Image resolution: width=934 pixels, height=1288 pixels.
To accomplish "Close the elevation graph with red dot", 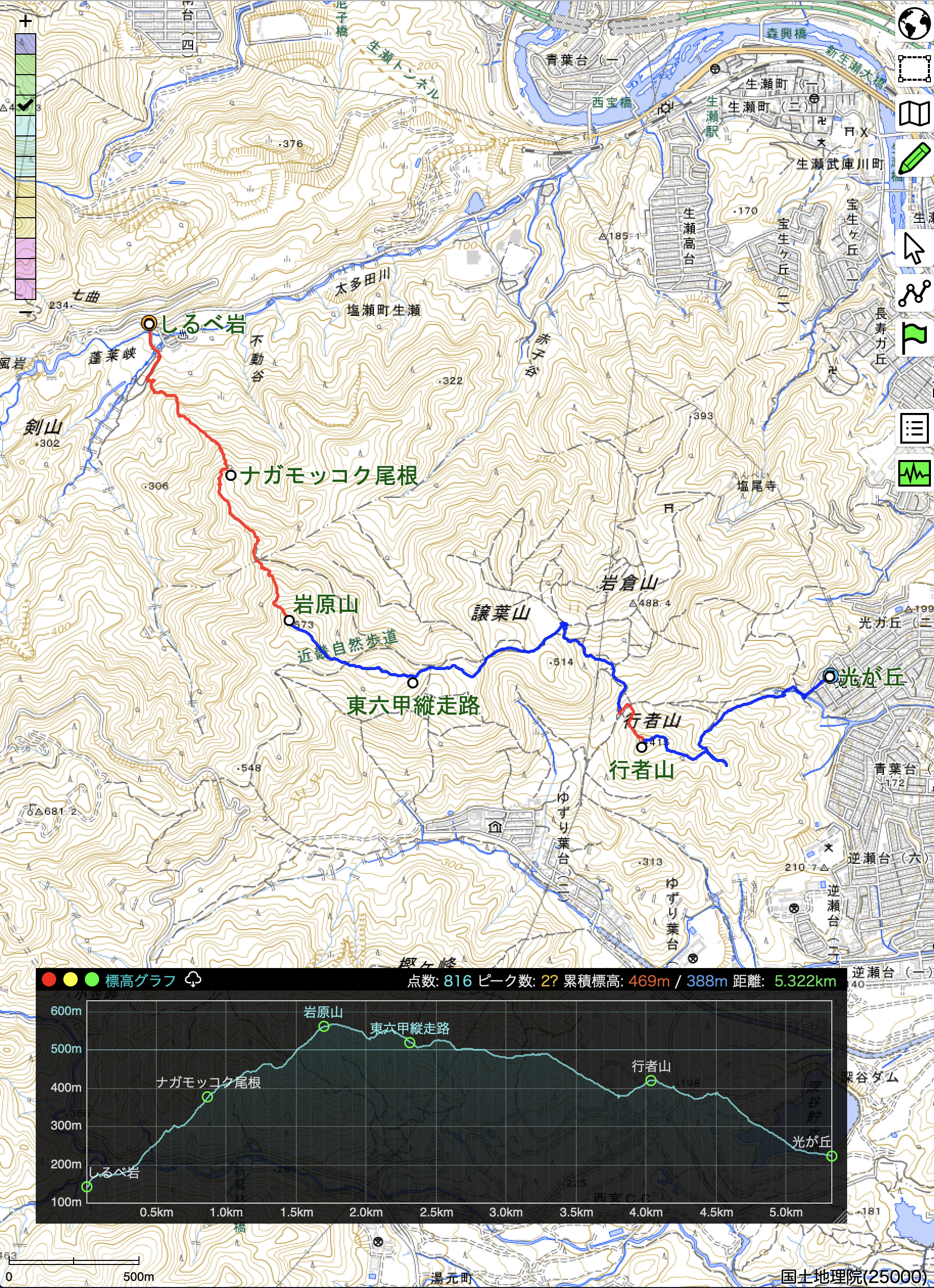I will pyautogui.click(x=50, y=980).
